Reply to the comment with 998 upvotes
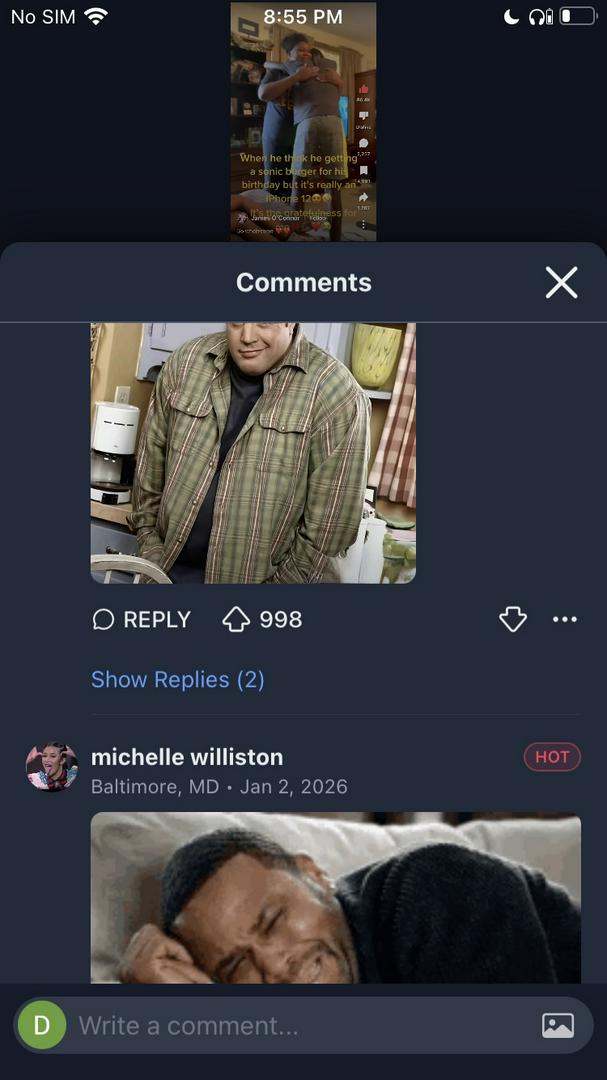 (x=141, y=620)
